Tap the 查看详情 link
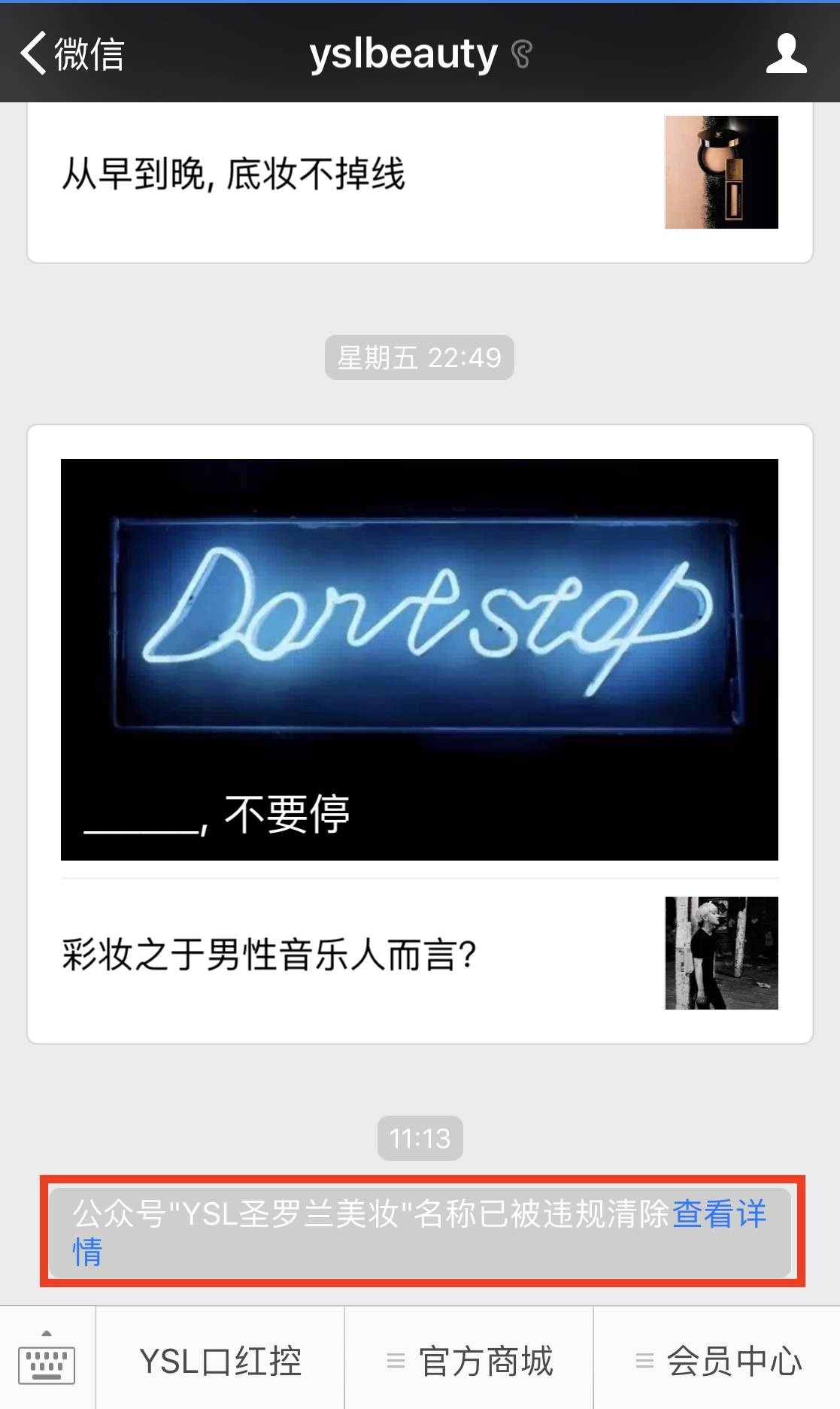Image resolution: width=840 pixels, height=1409 pixels. point(718,1214)
